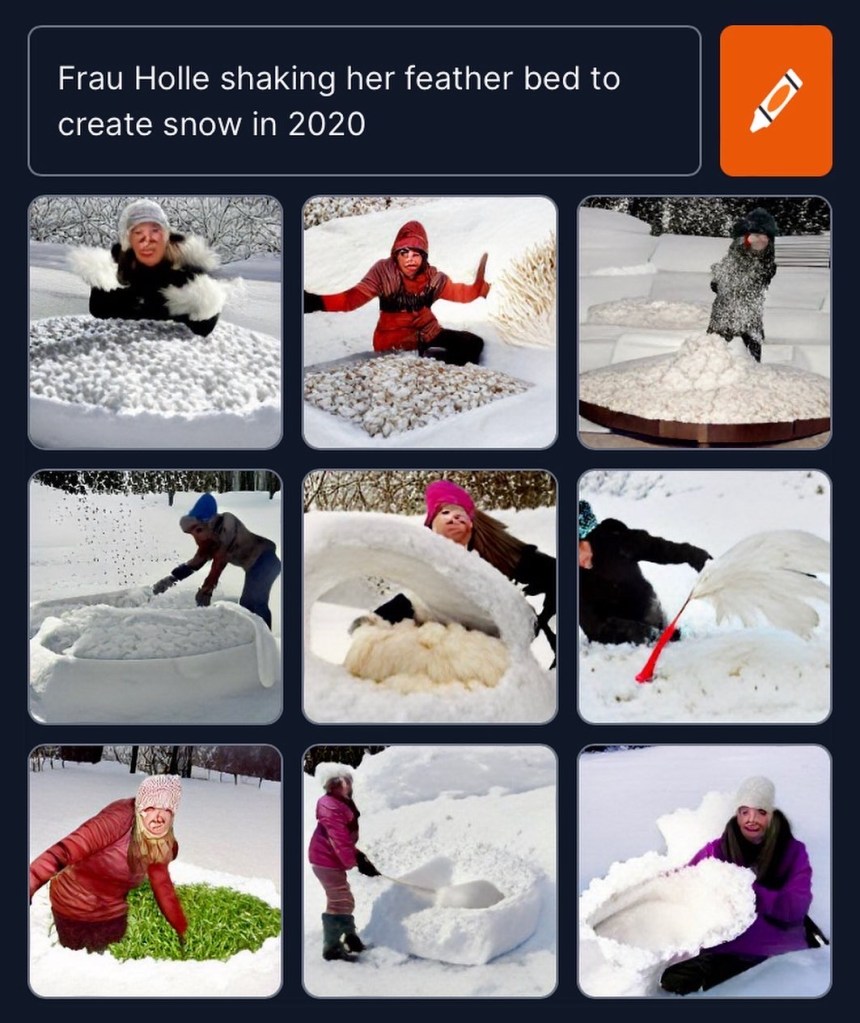
Task: Open image of woman in red hooded jacket kneeling
Action: point(430,322)
